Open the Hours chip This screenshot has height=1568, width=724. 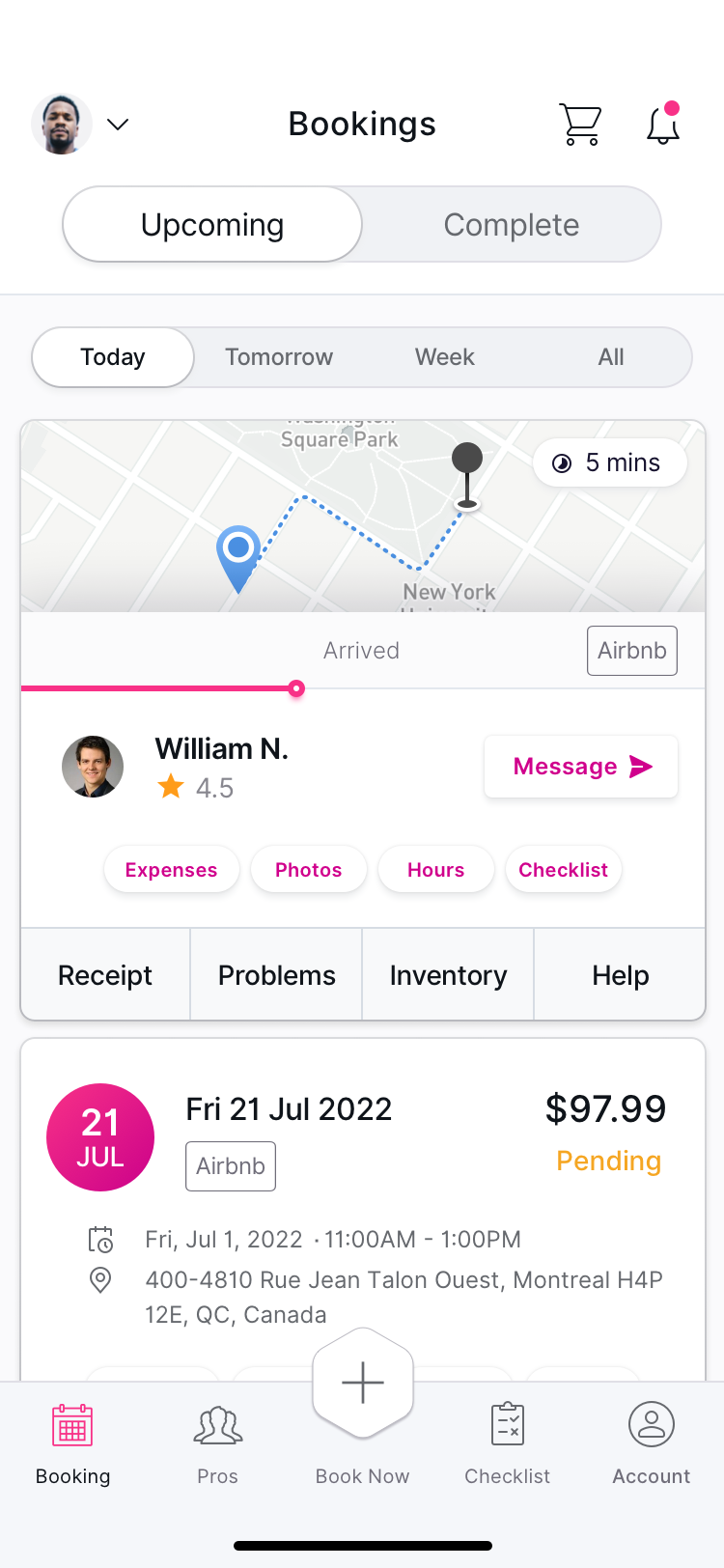(435, 870)
